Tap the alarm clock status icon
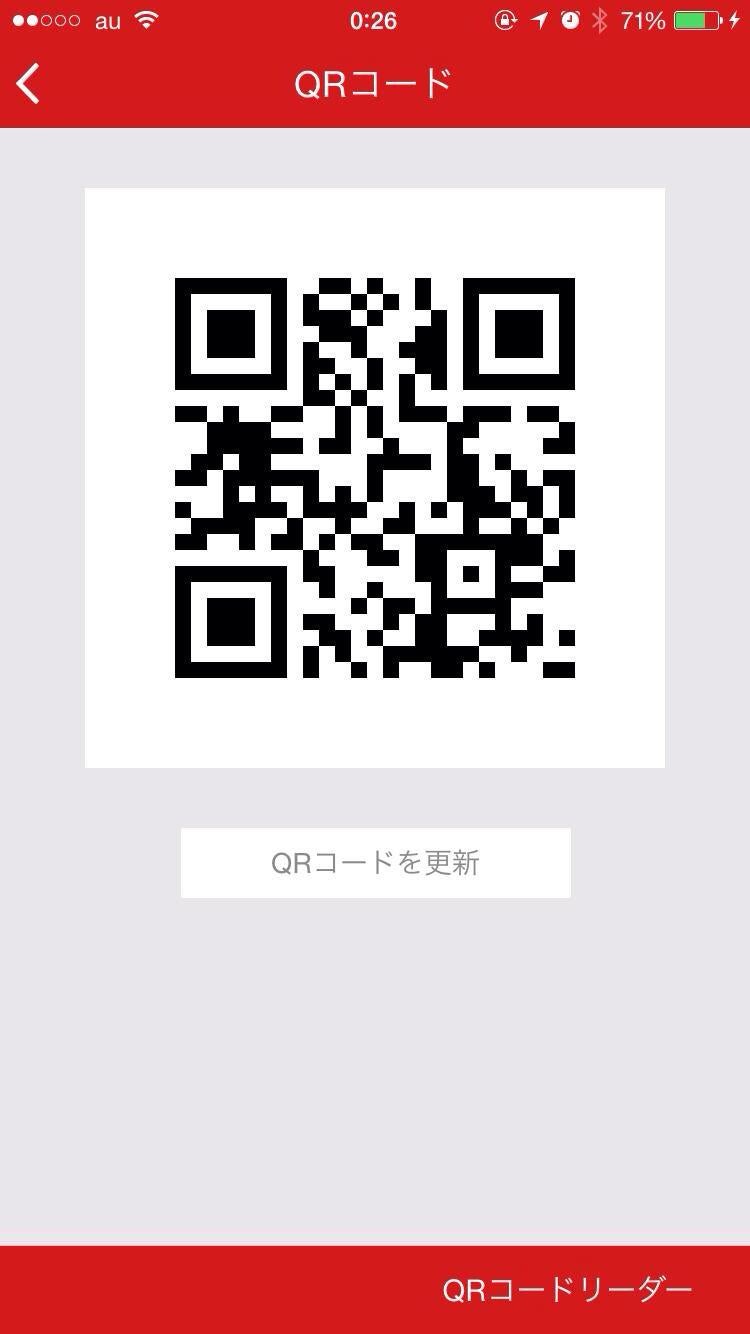Screen dimensions: 750x1334 click(x=570, y=19)
